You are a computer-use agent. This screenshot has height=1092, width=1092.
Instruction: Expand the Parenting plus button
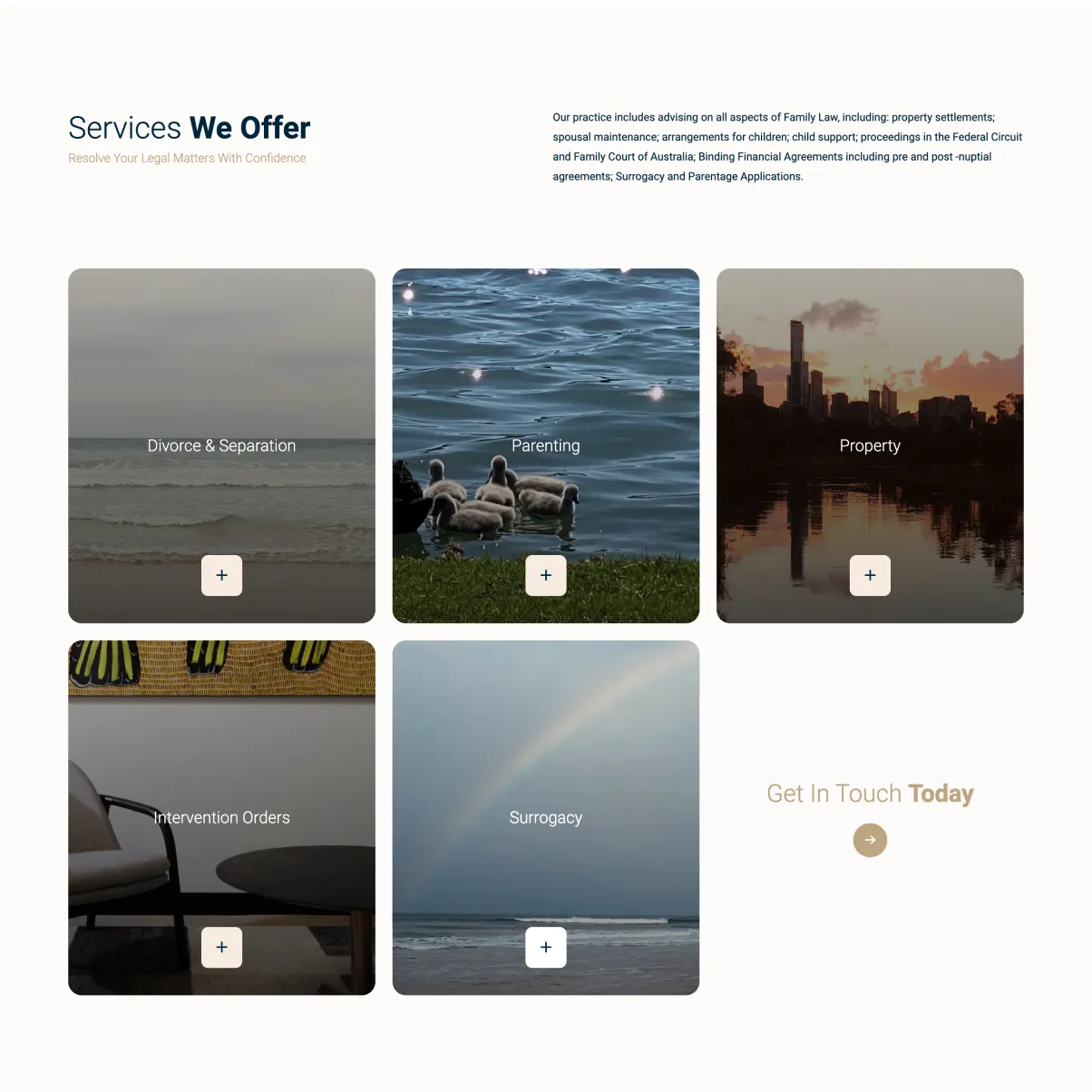pos(546,575)
